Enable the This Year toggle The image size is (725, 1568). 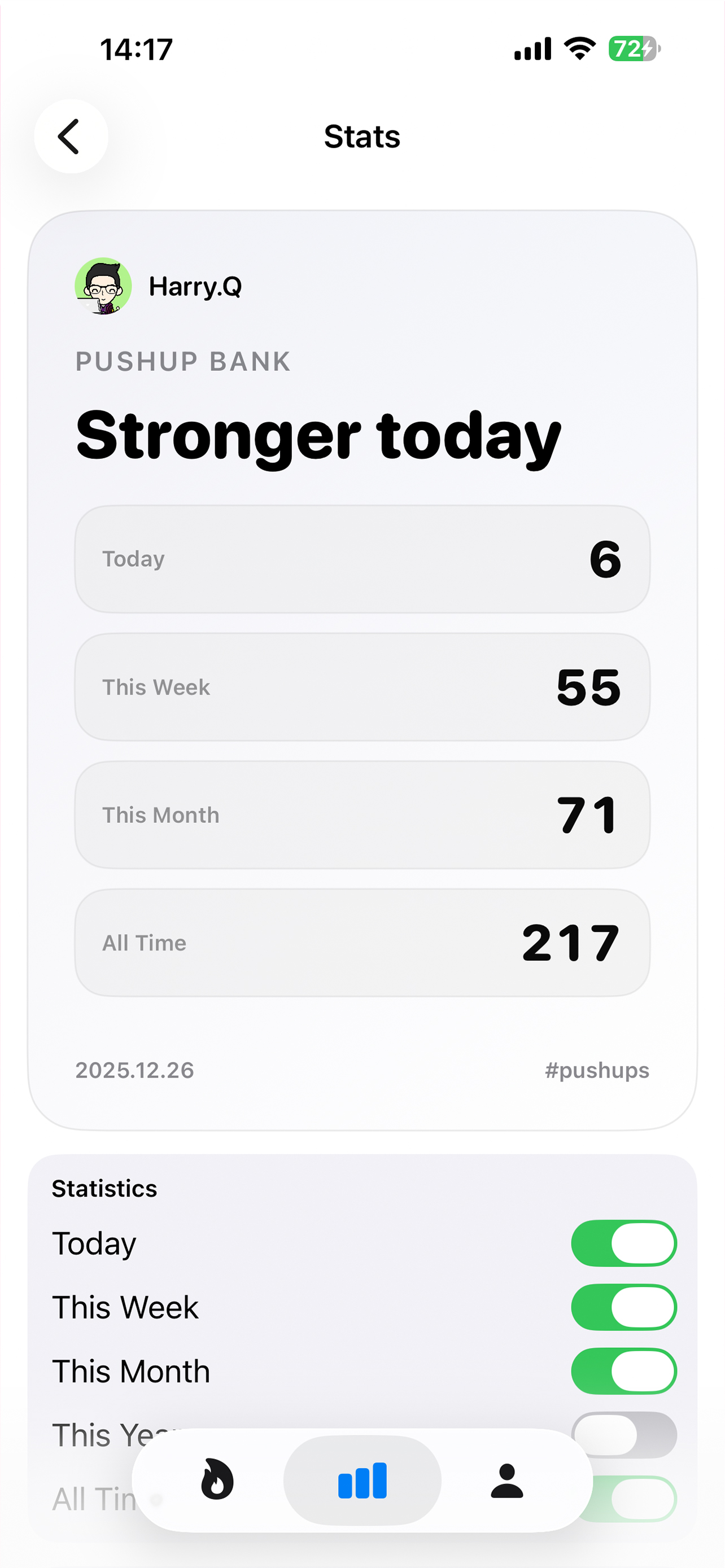(x=623, y=1434)
